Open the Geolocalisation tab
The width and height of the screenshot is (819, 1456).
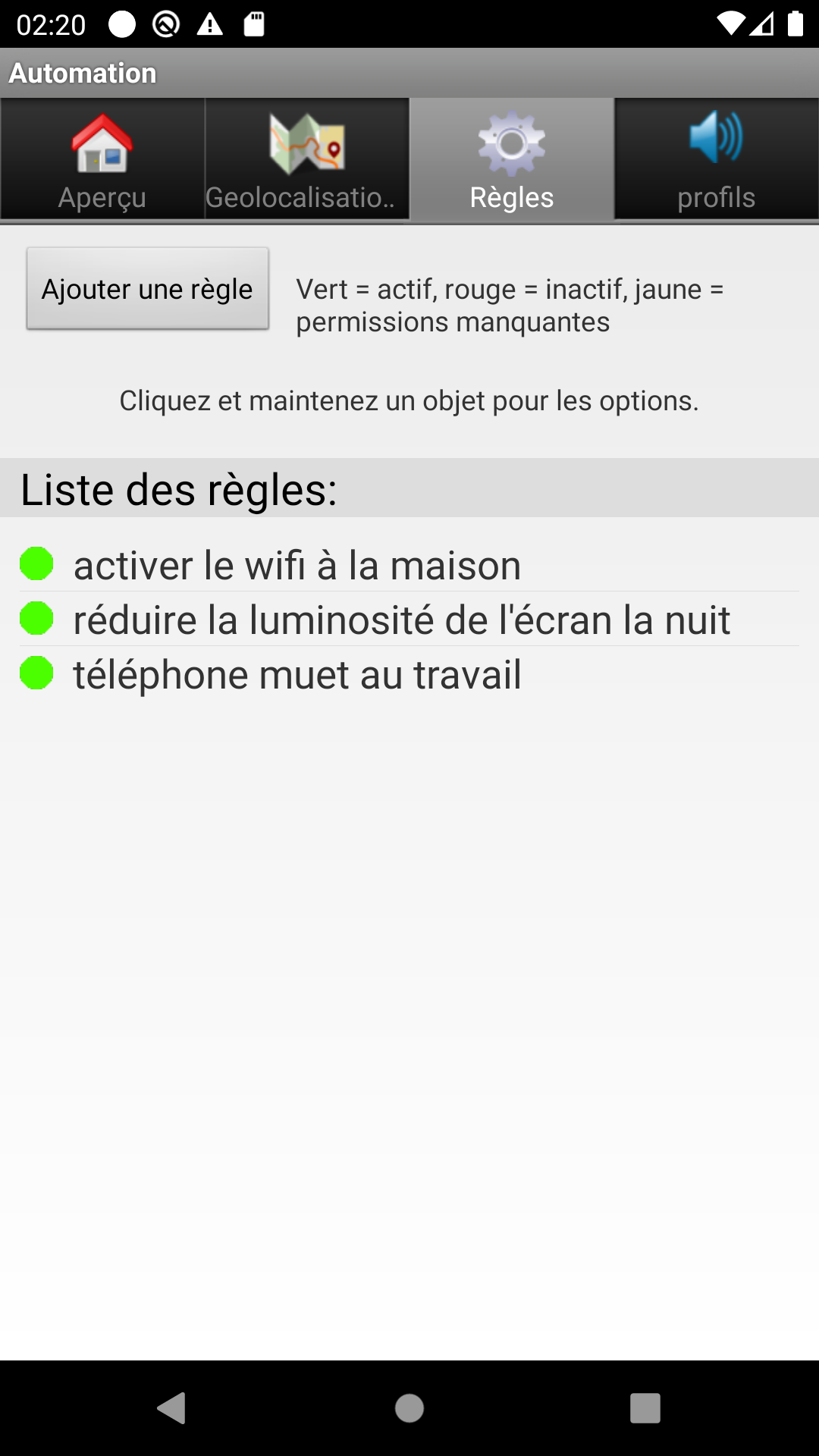(x=307, y=160)
